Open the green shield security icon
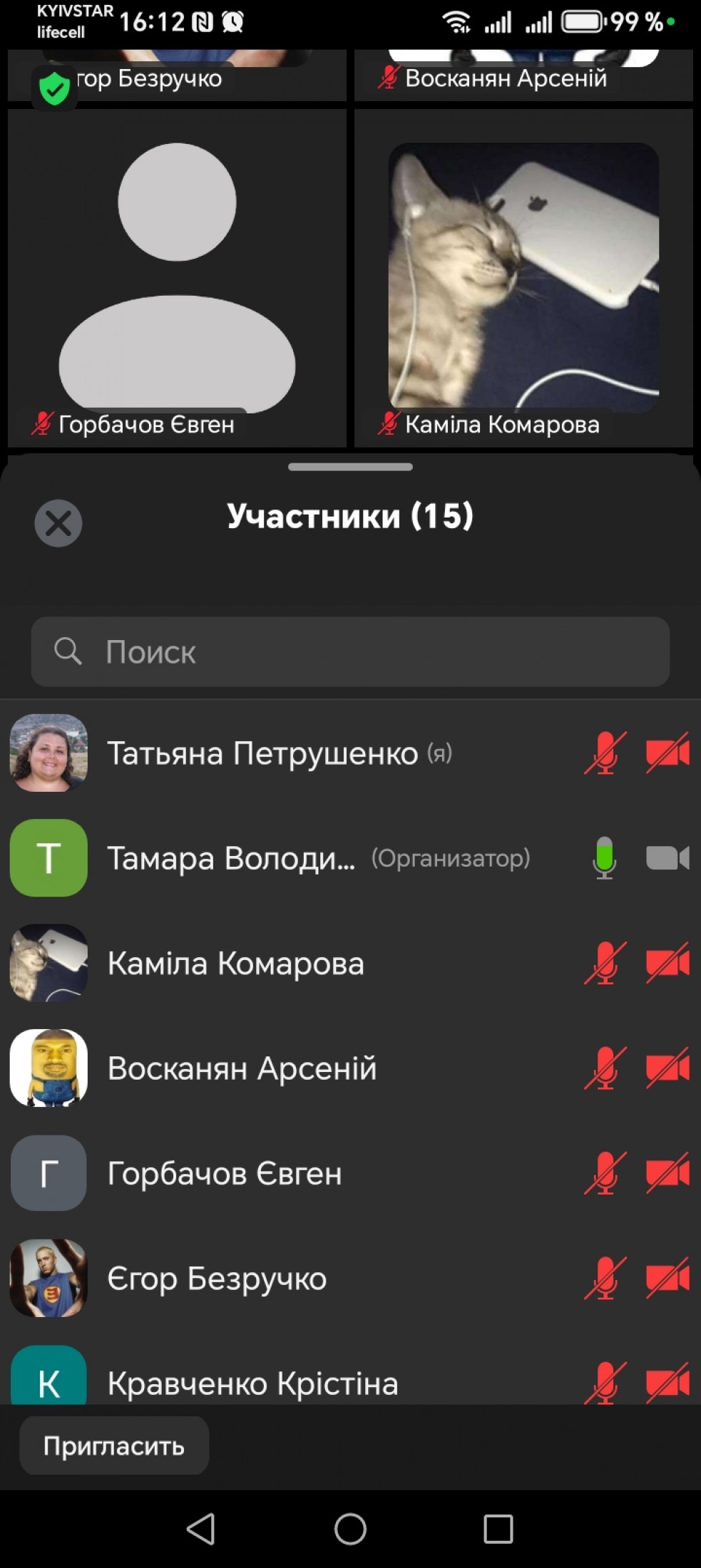This screenshot has width=701, height=1568. (54, 89)
